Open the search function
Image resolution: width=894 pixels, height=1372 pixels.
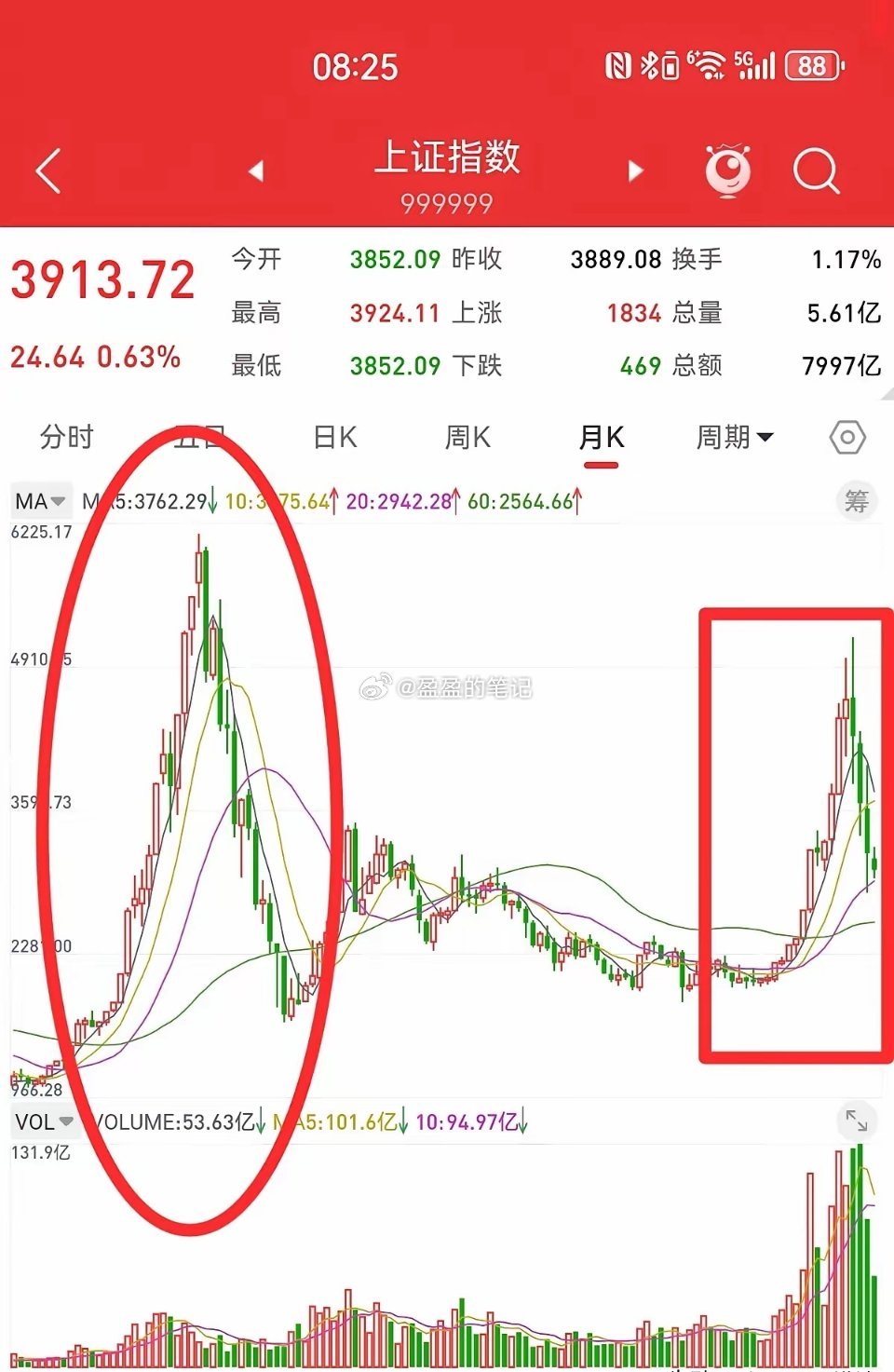(816, 170)
